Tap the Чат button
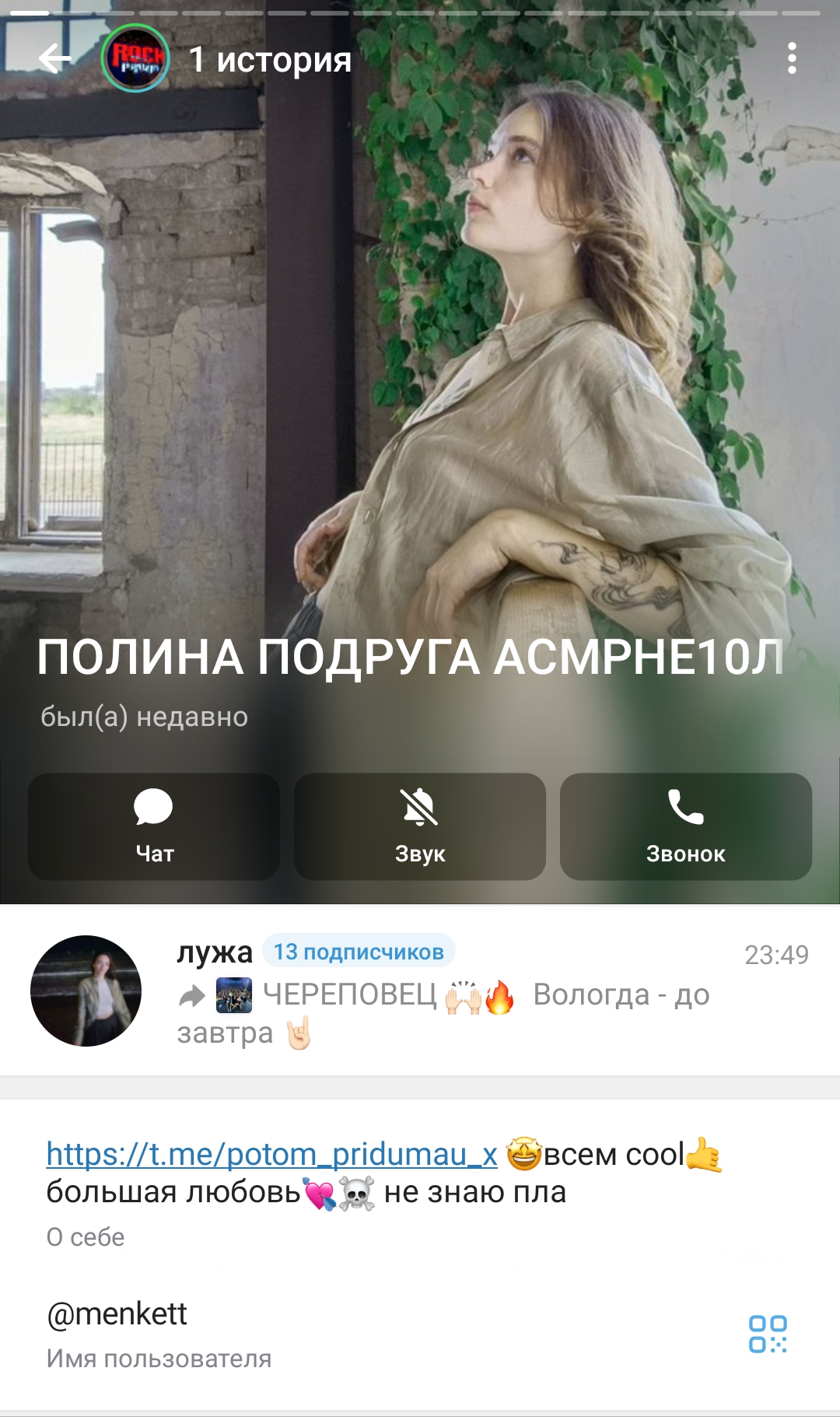840x1417 pixels. tap(154, 826)
